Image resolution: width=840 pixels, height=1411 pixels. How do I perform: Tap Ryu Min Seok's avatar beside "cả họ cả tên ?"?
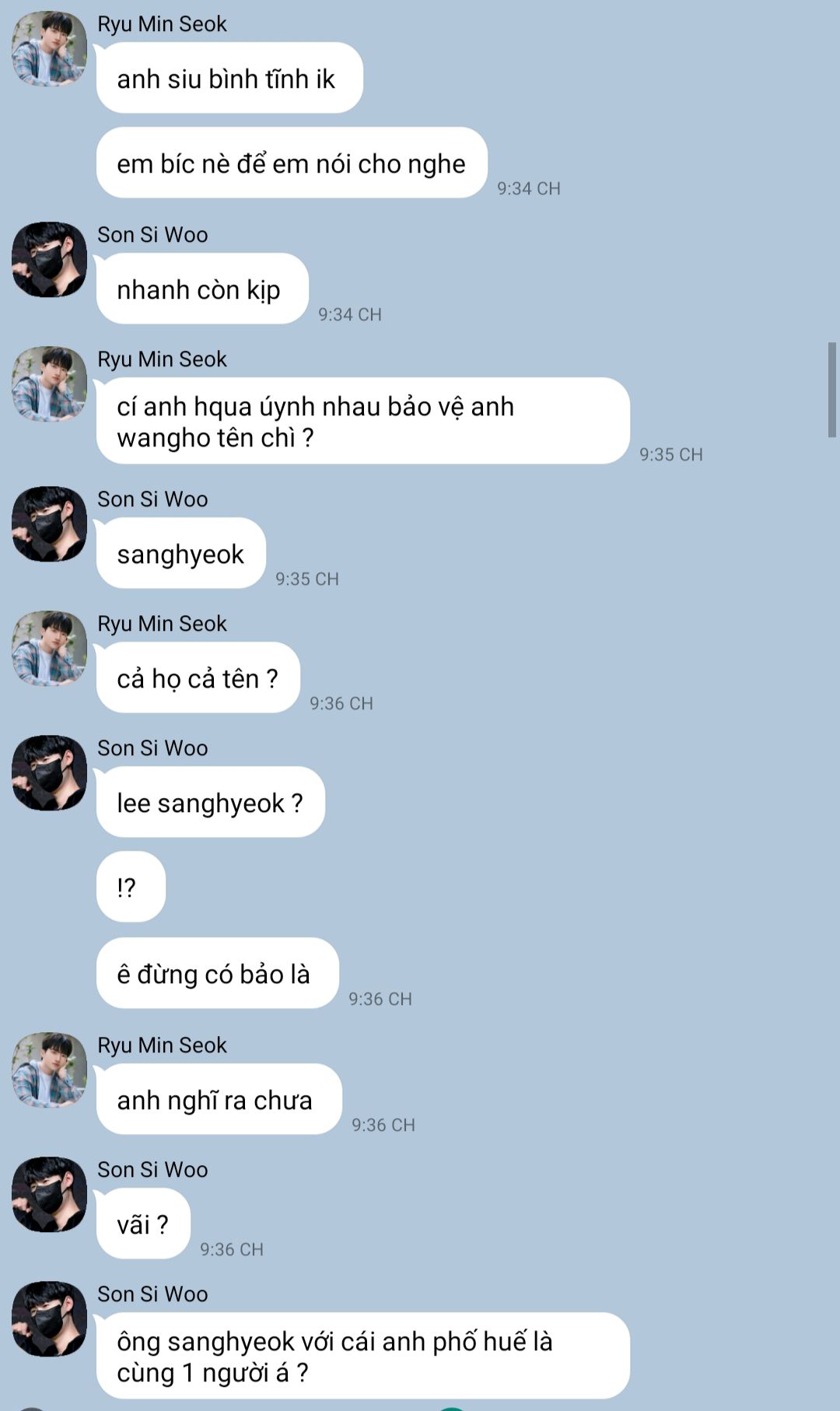click(49, 649)
